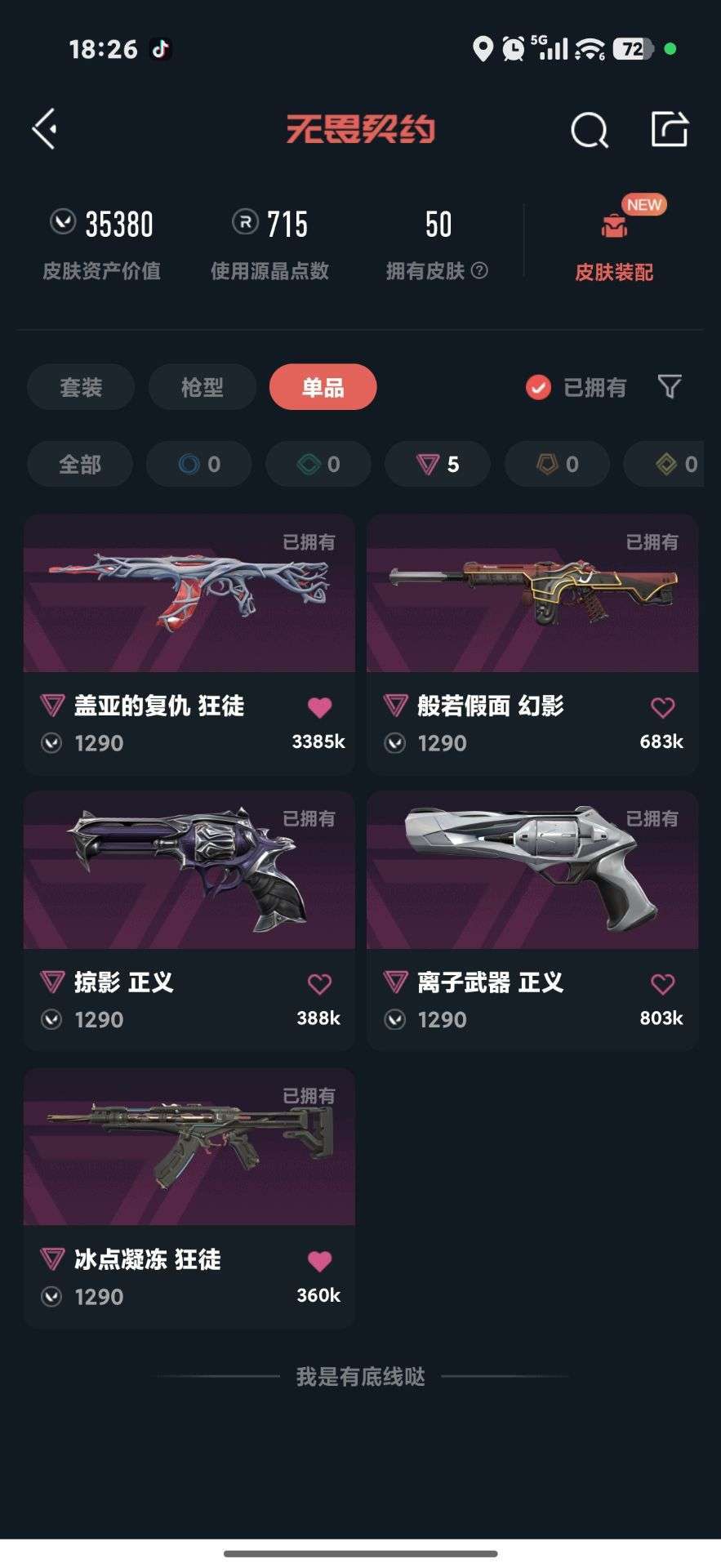
Task: Open the 冰点凝冻 狂徒 skin card
Action: pos(189,1198)
